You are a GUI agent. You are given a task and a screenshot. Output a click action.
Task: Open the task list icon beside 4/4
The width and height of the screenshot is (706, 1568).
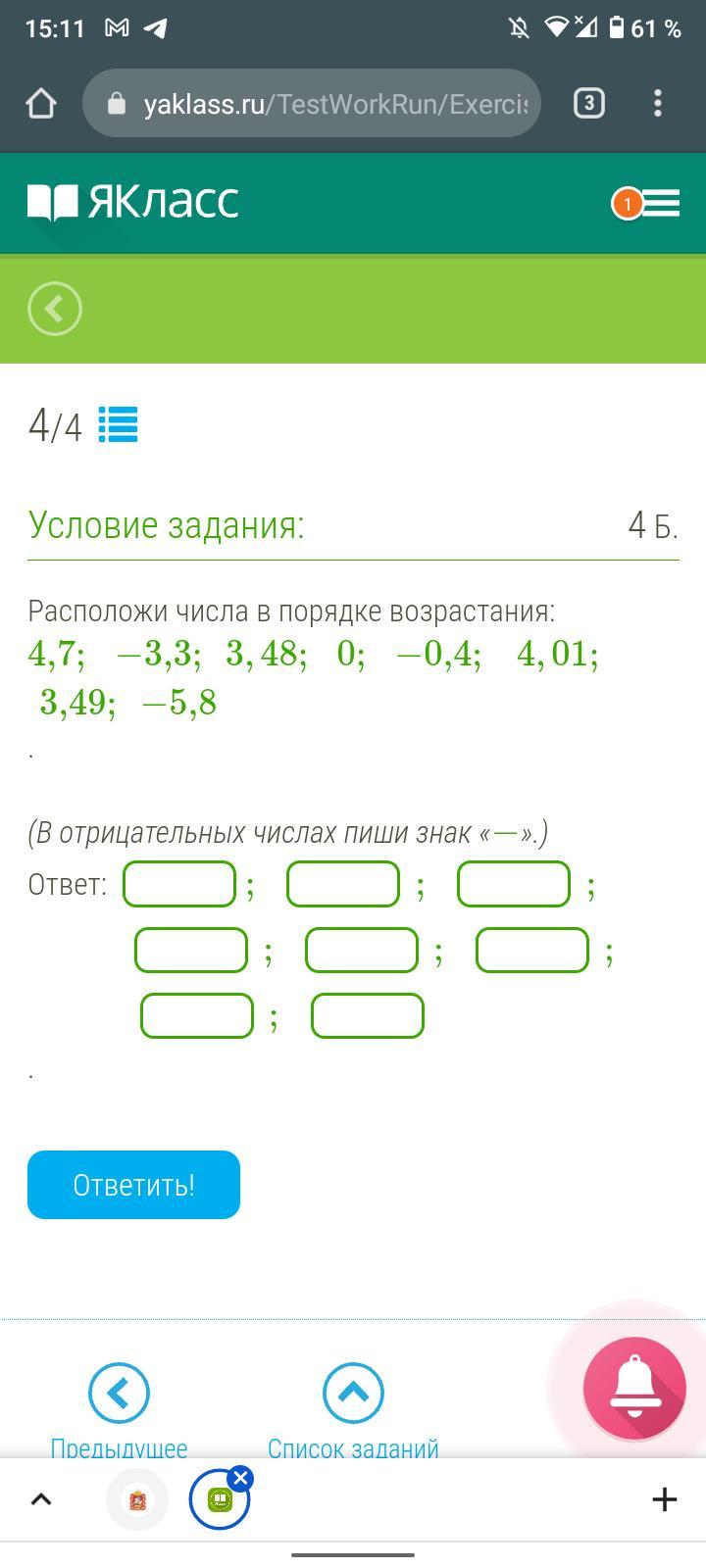coord(119,425)
